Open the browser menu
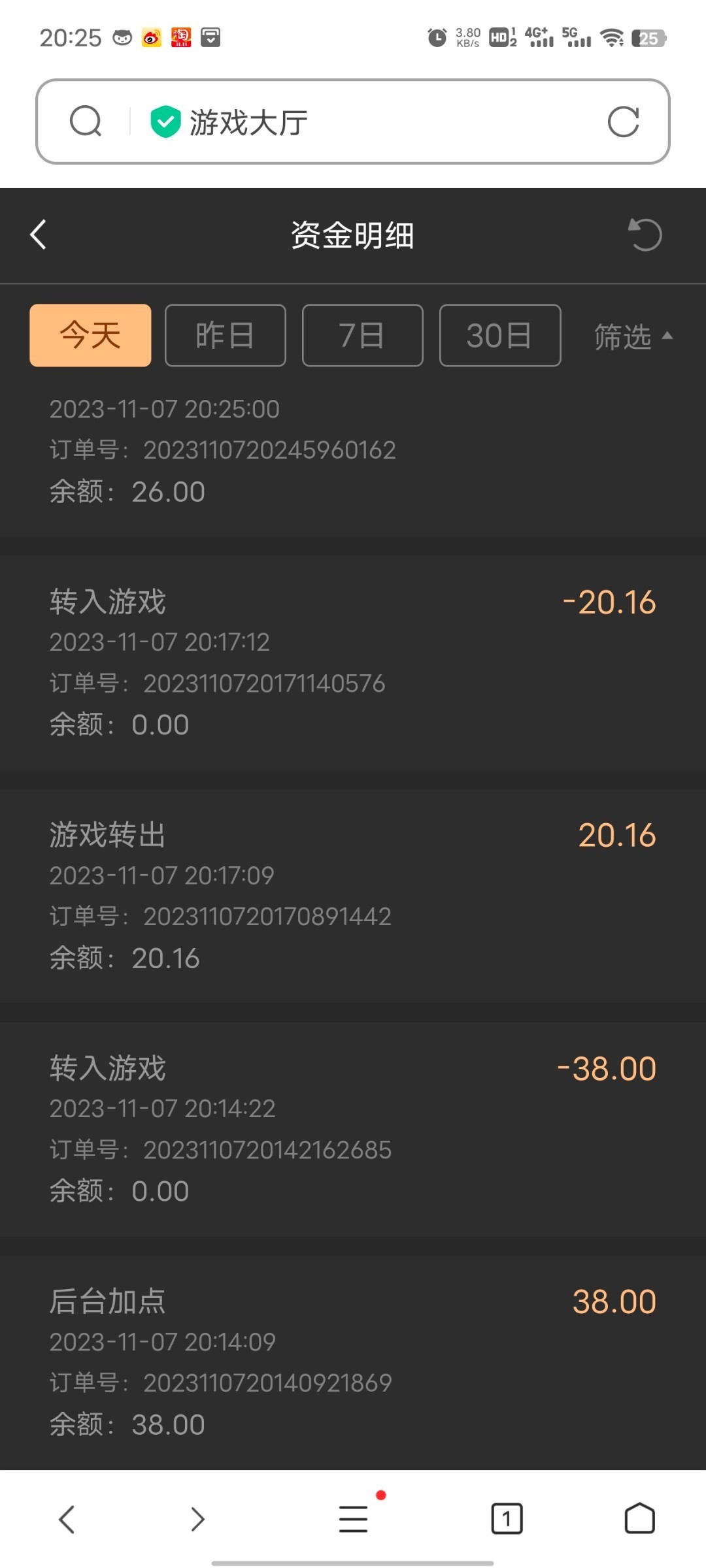706x1568 pixels. [x=354, y=1519]
